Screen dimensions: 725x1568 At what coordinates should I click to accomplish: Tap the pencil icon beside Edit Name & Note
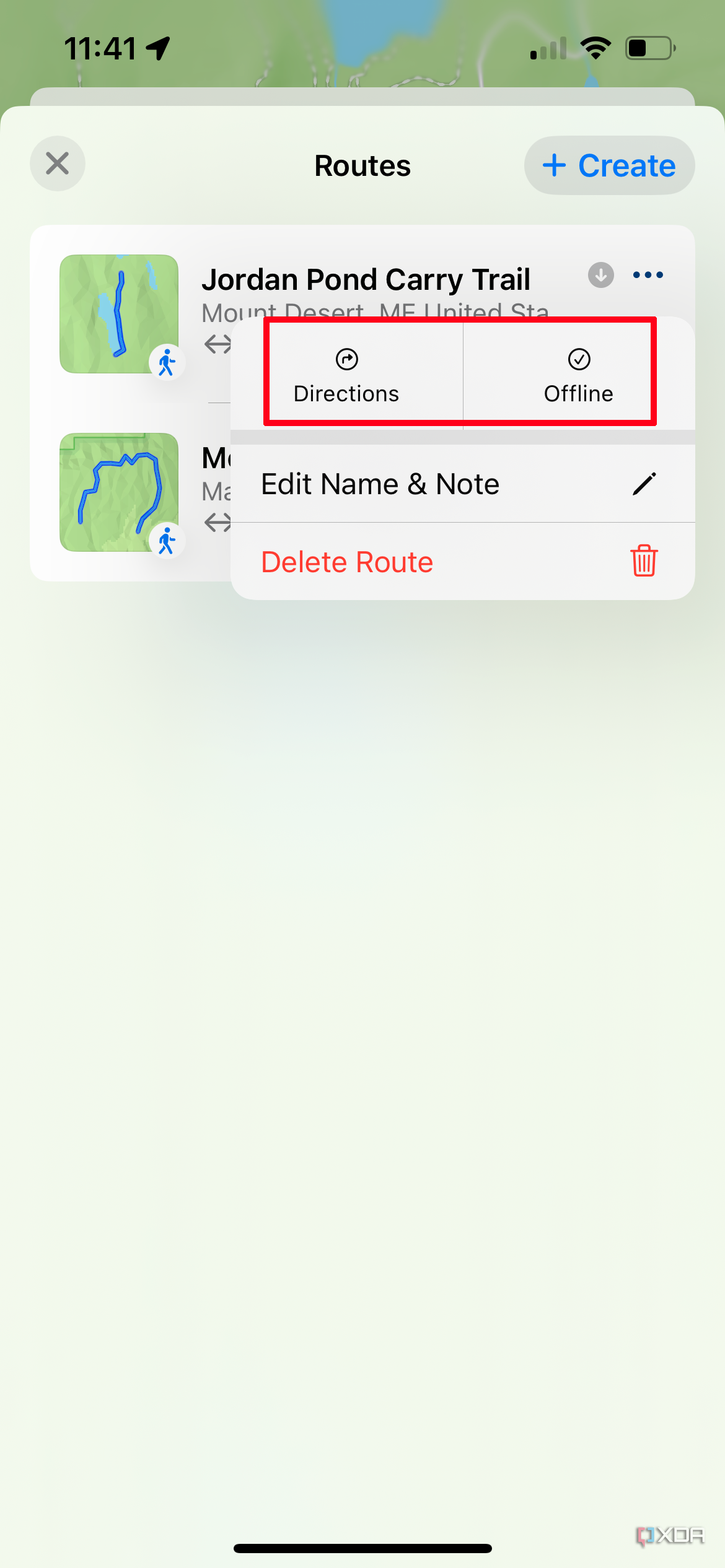point(645,484)
